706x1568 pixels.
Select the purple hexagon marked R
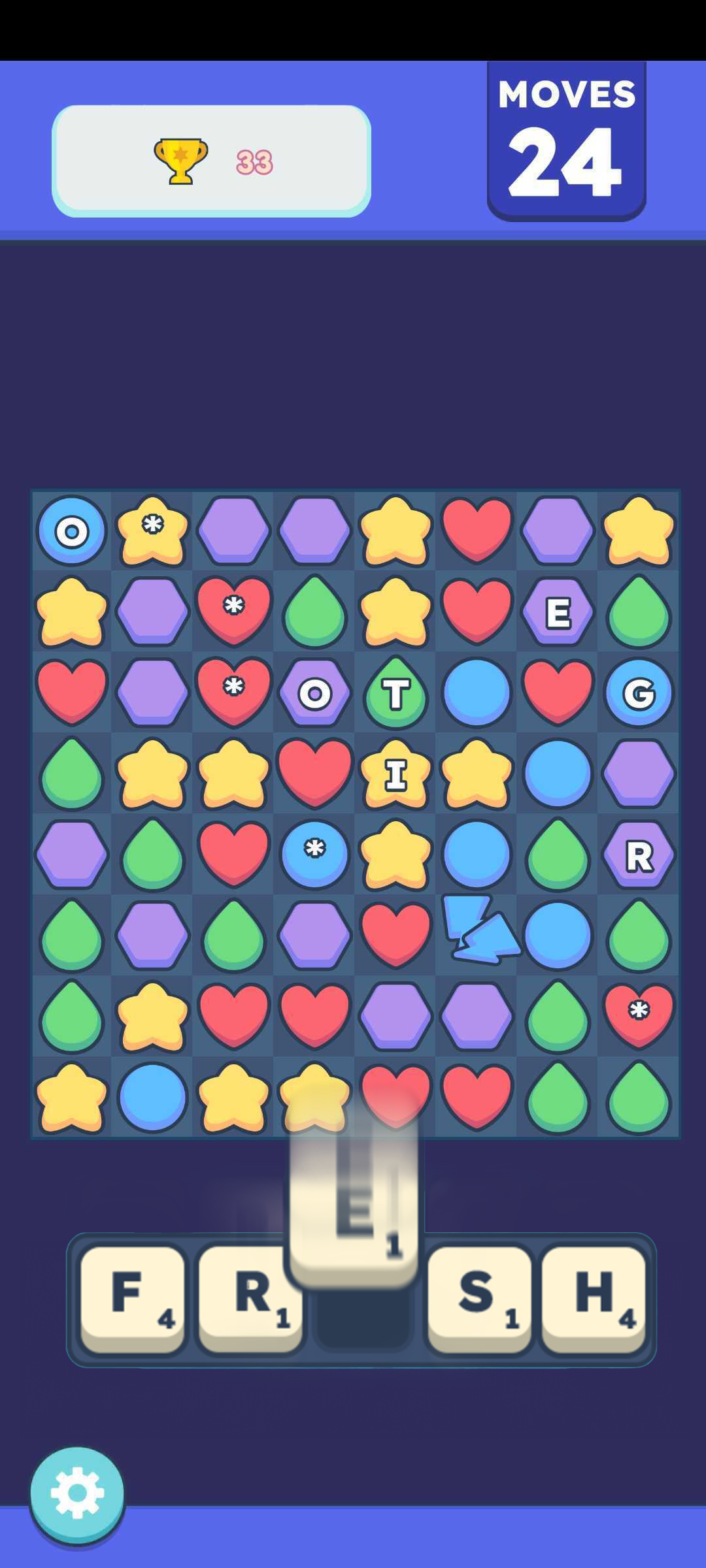pos(639,855)
